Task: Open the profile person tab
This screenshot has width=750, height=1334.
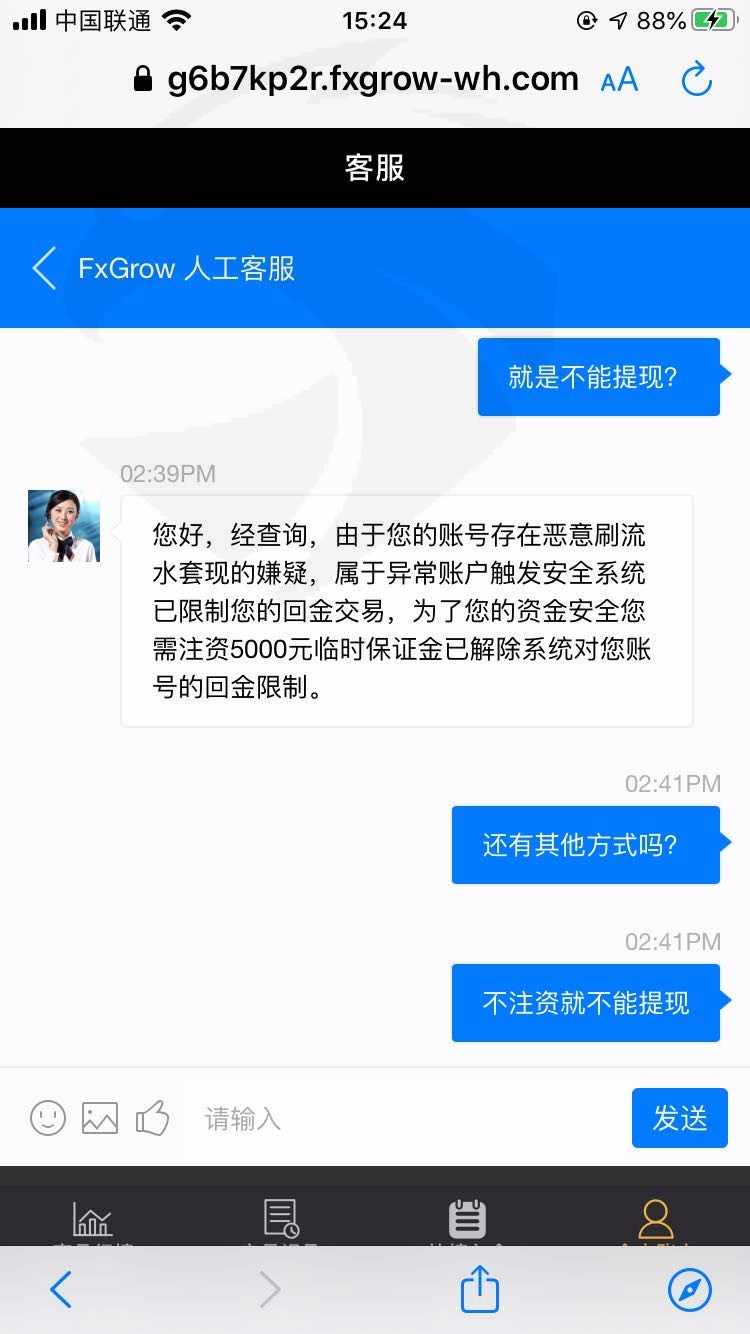Action: tap(656, 1219)
